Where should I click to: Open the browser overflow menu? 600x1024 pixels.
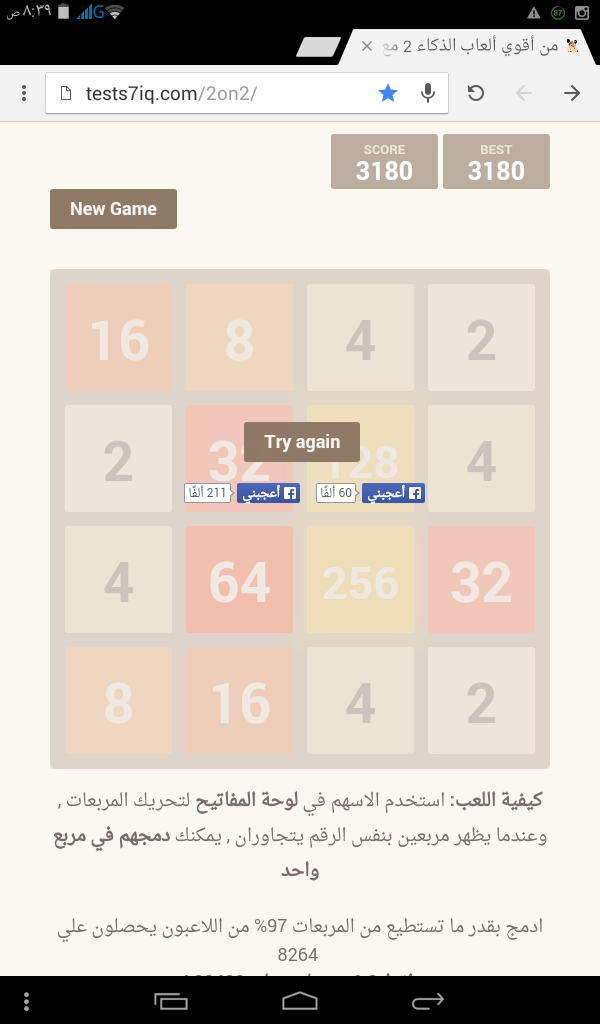(x=24, y=93)
